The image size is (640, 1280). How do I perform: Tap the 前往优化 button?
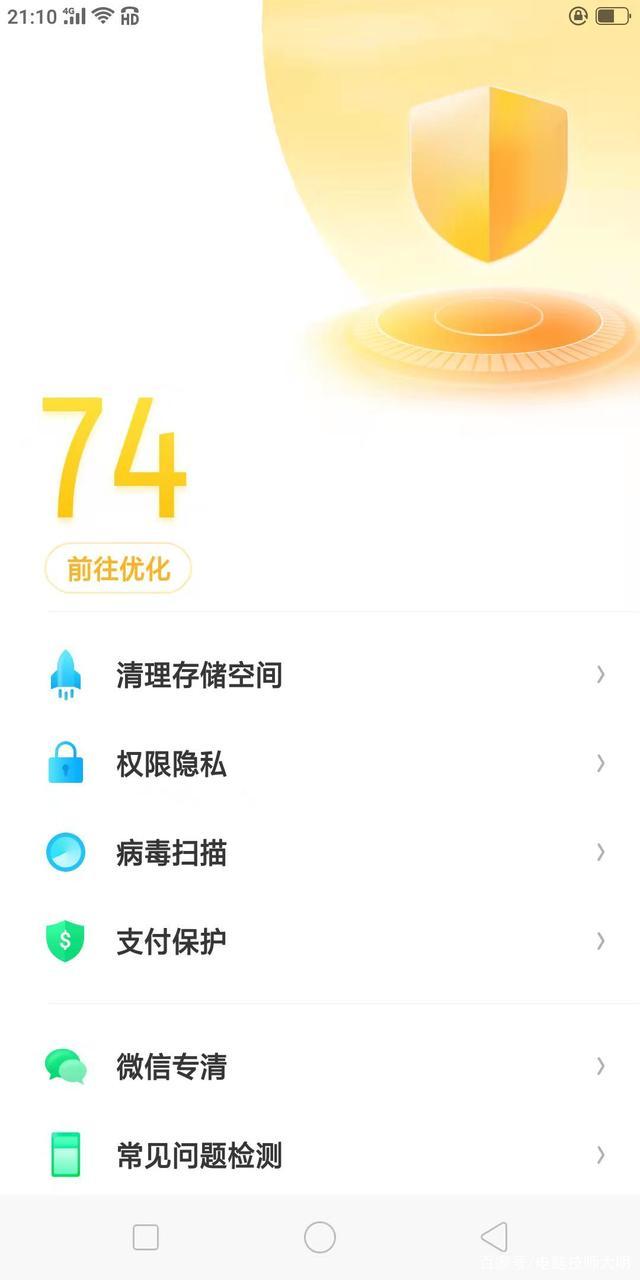(x=118, y=570)
